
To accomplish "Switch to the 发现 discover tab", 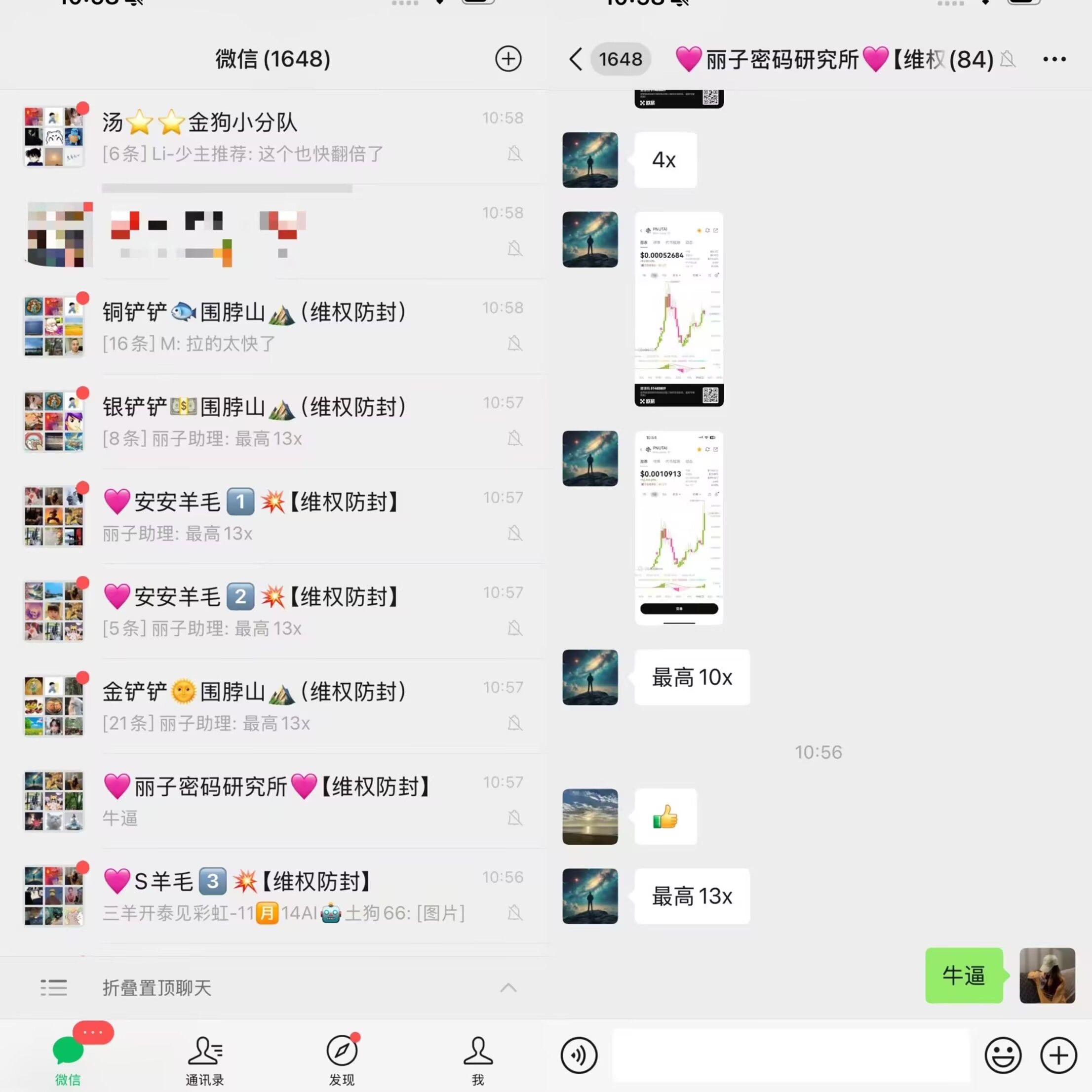I will 342,1060.
